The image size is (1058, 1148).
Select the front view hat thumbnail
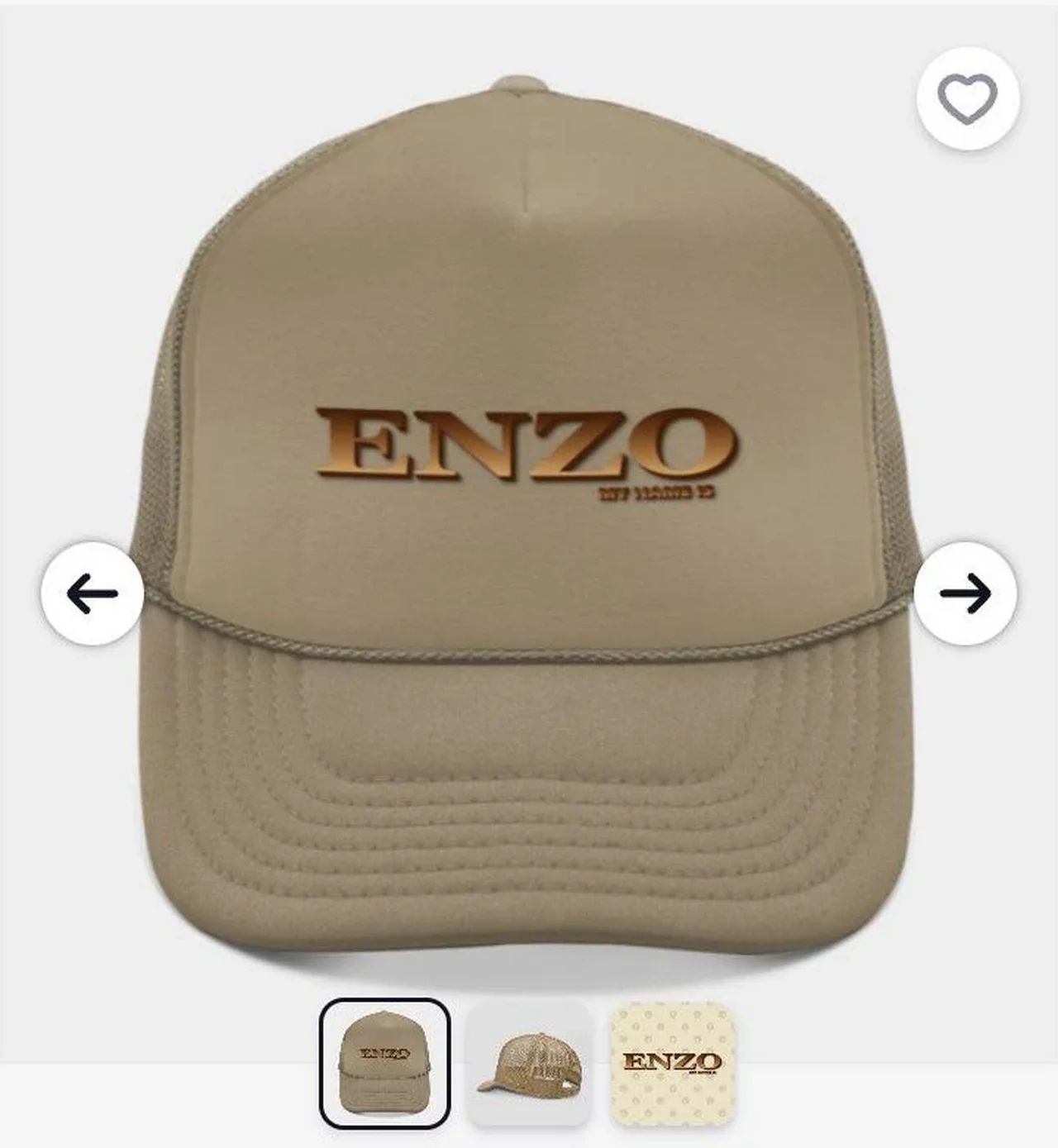[385, 1063]
